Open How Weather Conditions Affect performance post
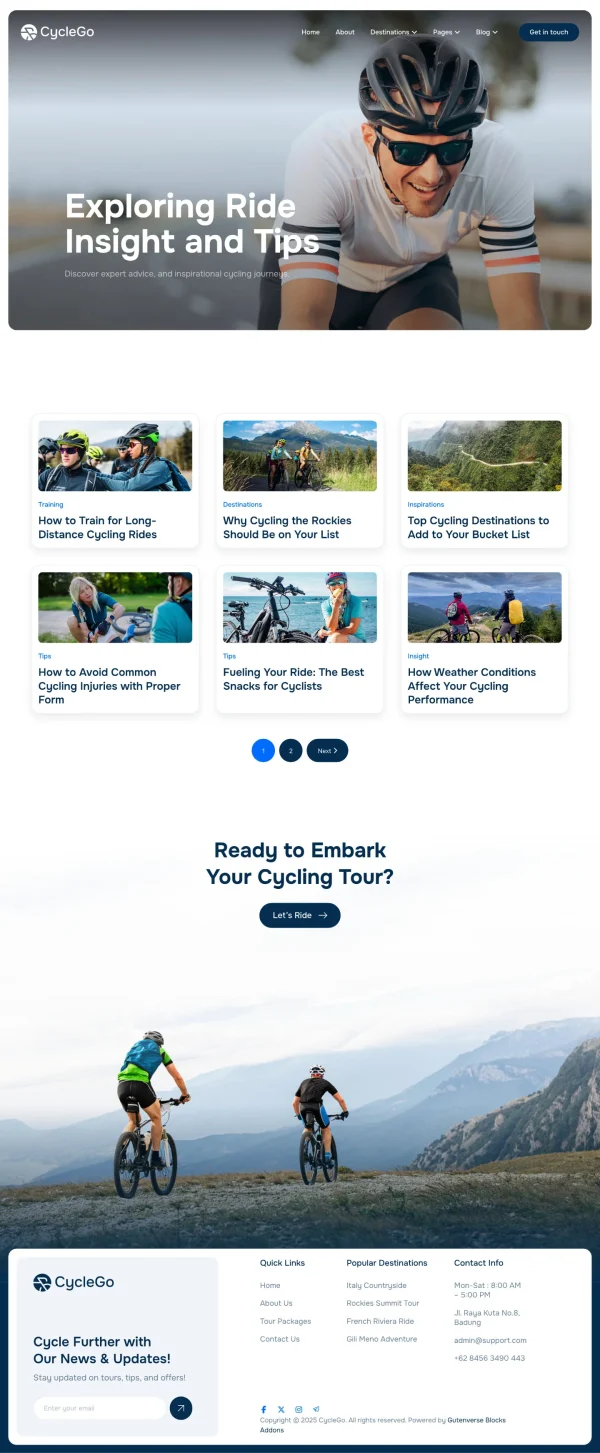Image resolution: width=600 pixels, height=1453 pixels. click(471, 686)
